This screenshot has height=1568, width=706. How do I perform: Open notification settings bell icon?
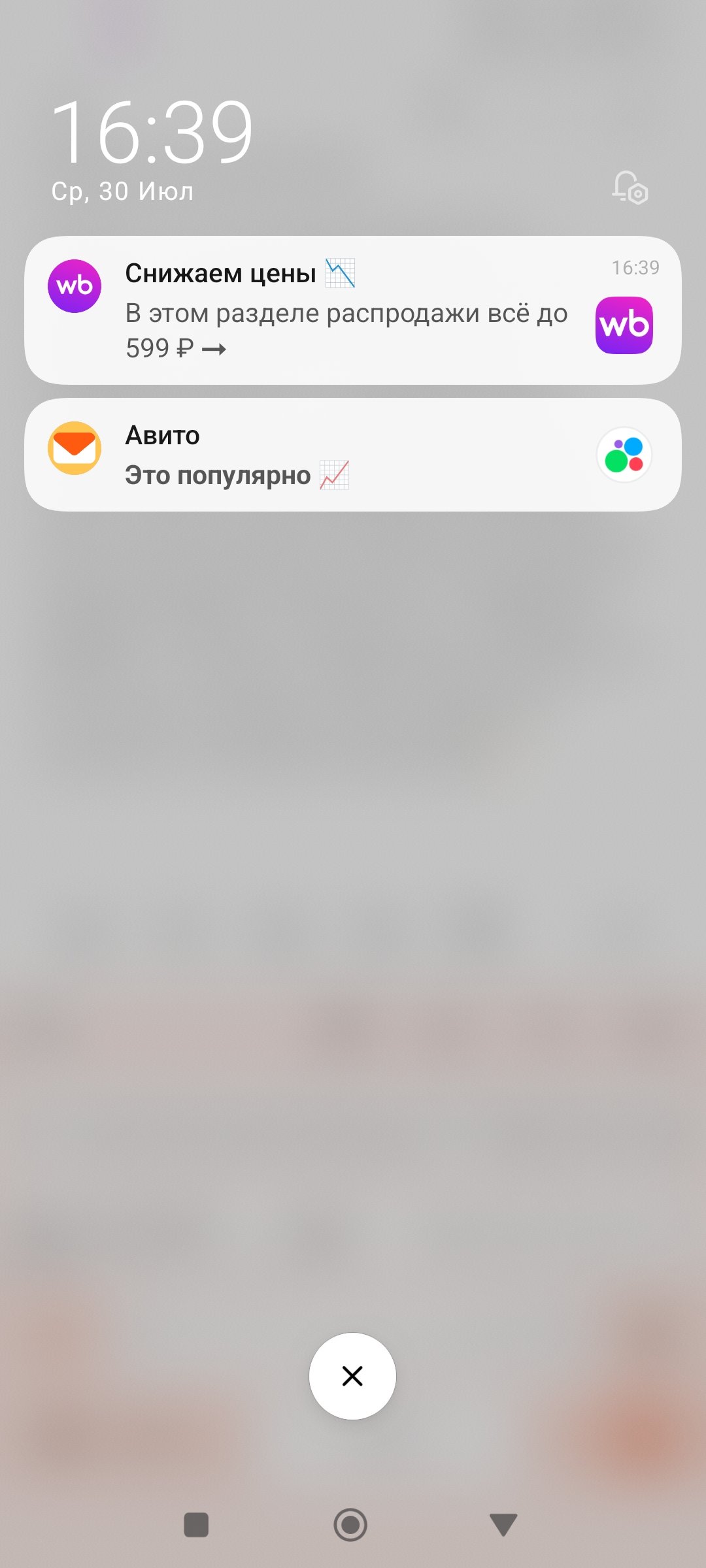tap(629, 188)
